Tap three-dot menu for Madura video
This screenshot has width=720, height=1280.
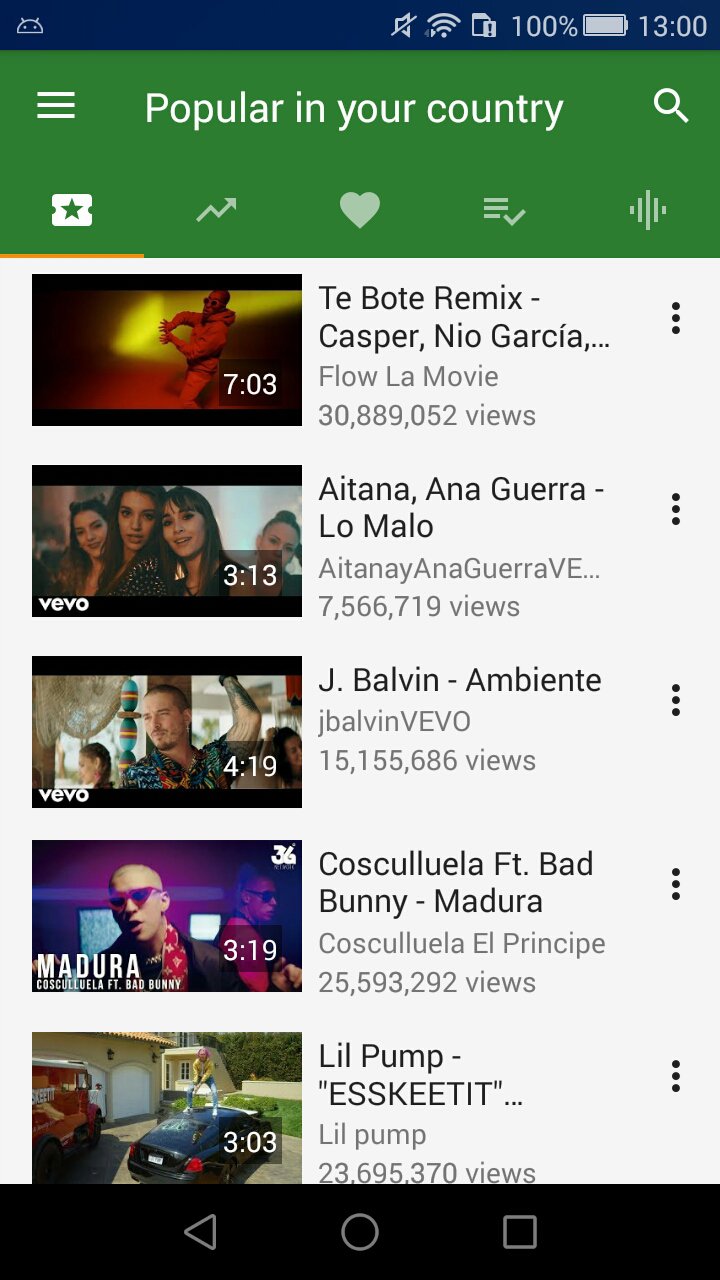[676, 884]
